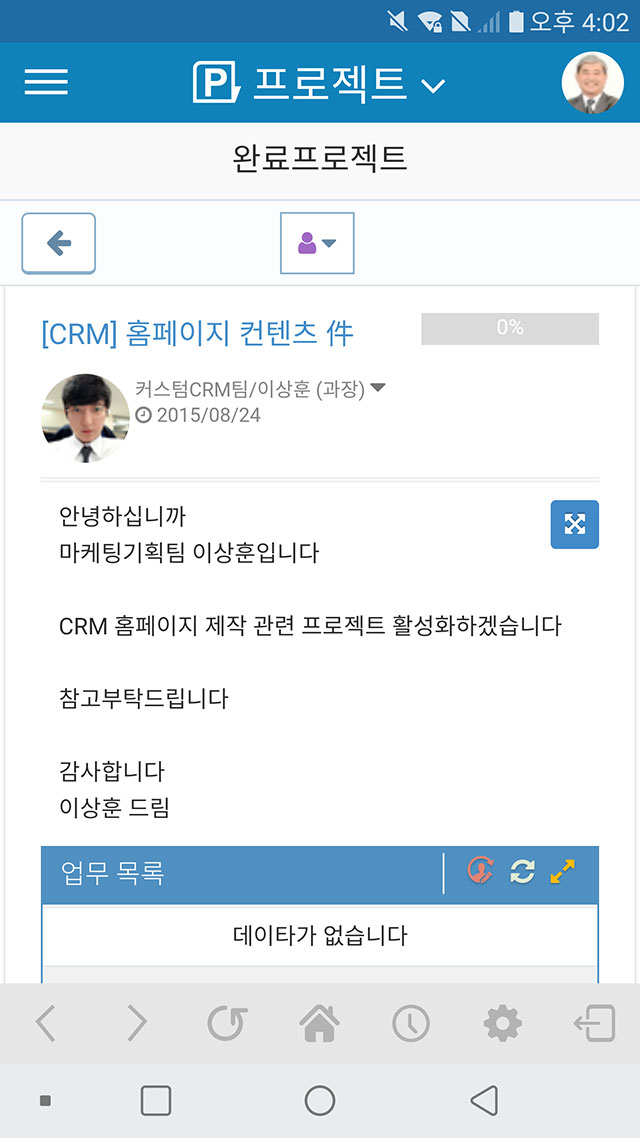Expand the 업무 목록 panel with yellow arrows
The width and height of the screenshot is (640, 1138).
[562, 871]
